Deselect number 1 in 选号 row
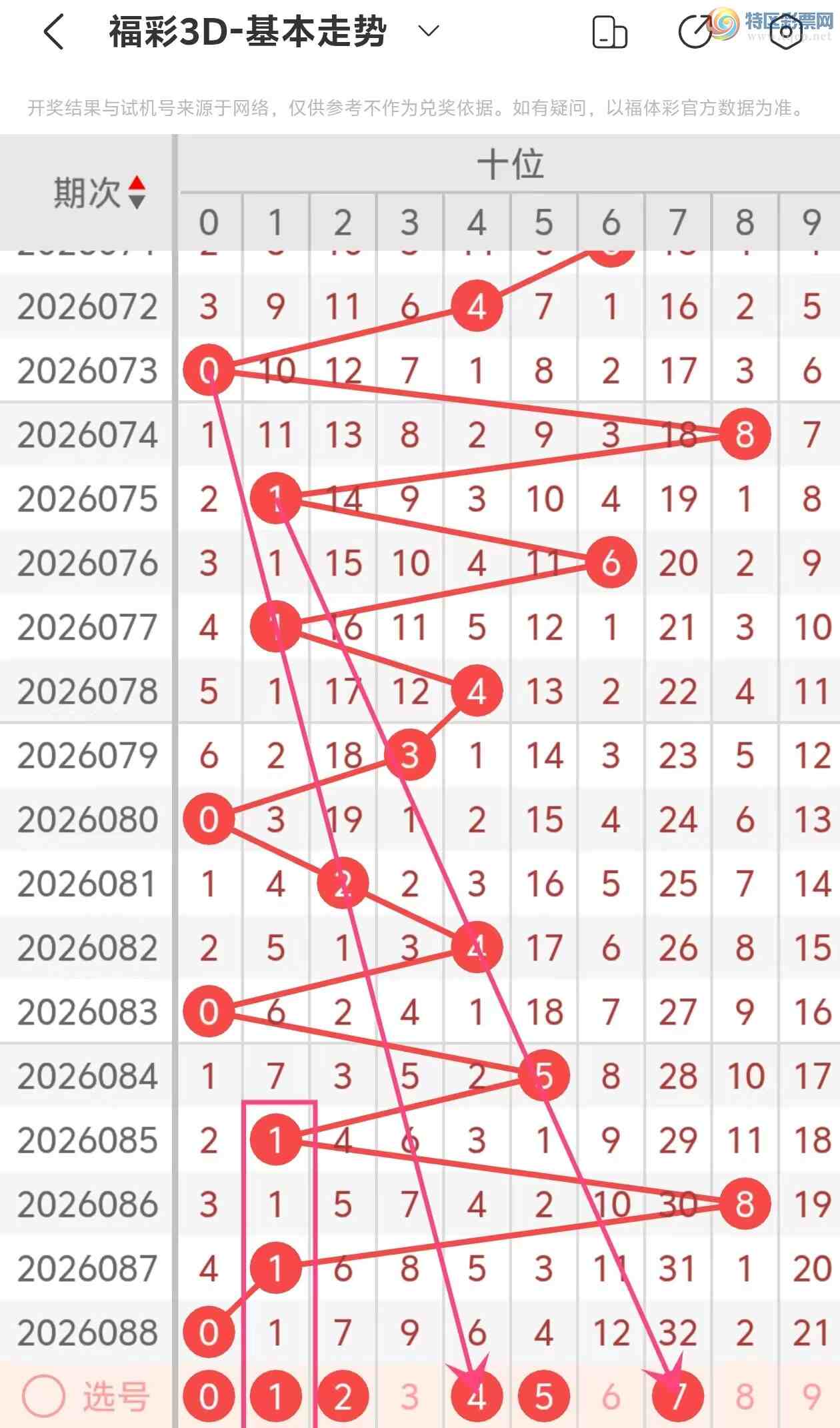This screenshot has width=840, height=1428. pyautogui.click(x=276, y=1396)
